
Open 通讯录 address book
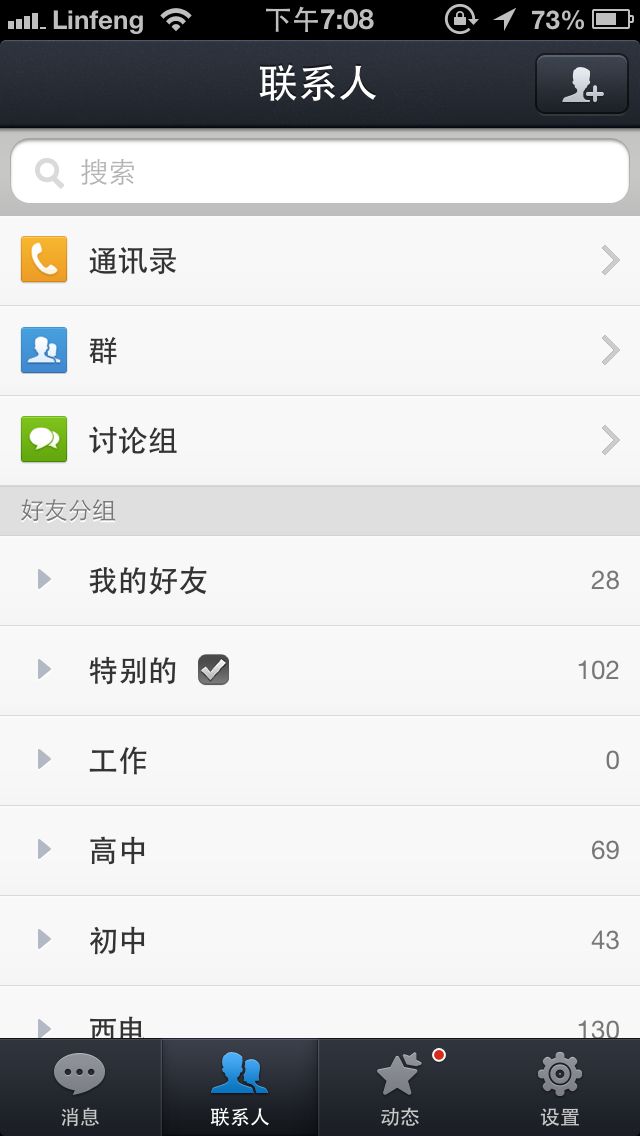(x=320, y=261)
